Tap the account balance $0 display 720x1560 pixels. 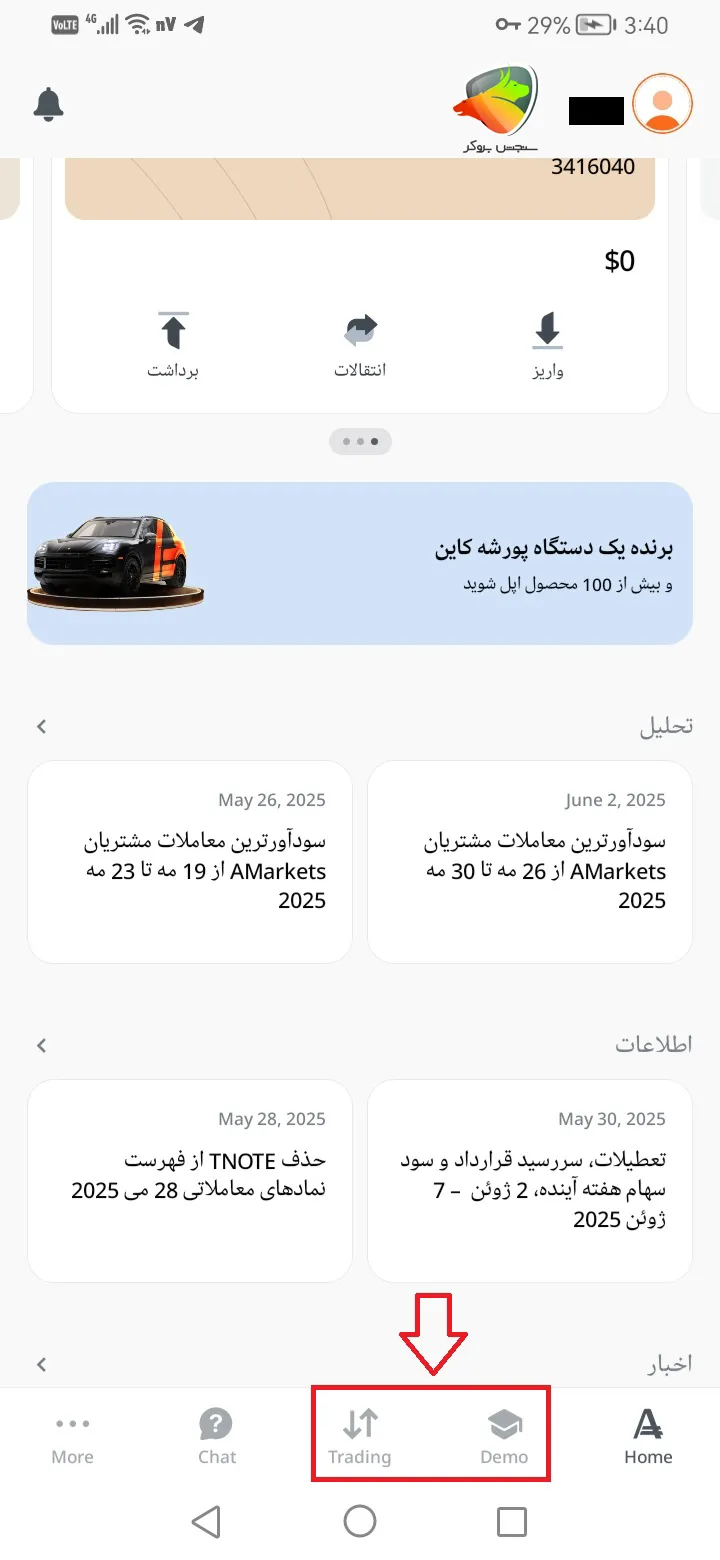(620, 260)
